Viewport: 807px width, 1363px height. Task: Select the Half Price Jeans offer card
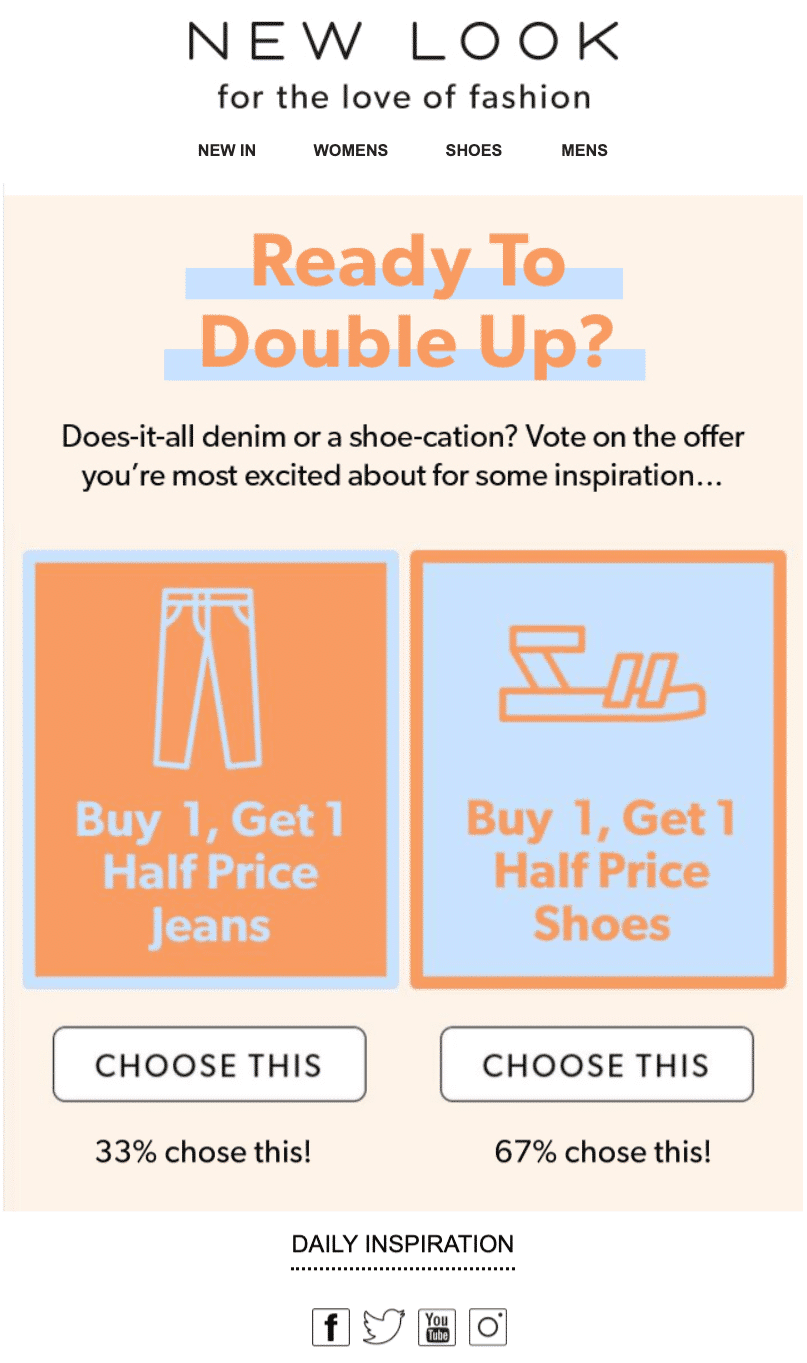[x=211, y=769]
